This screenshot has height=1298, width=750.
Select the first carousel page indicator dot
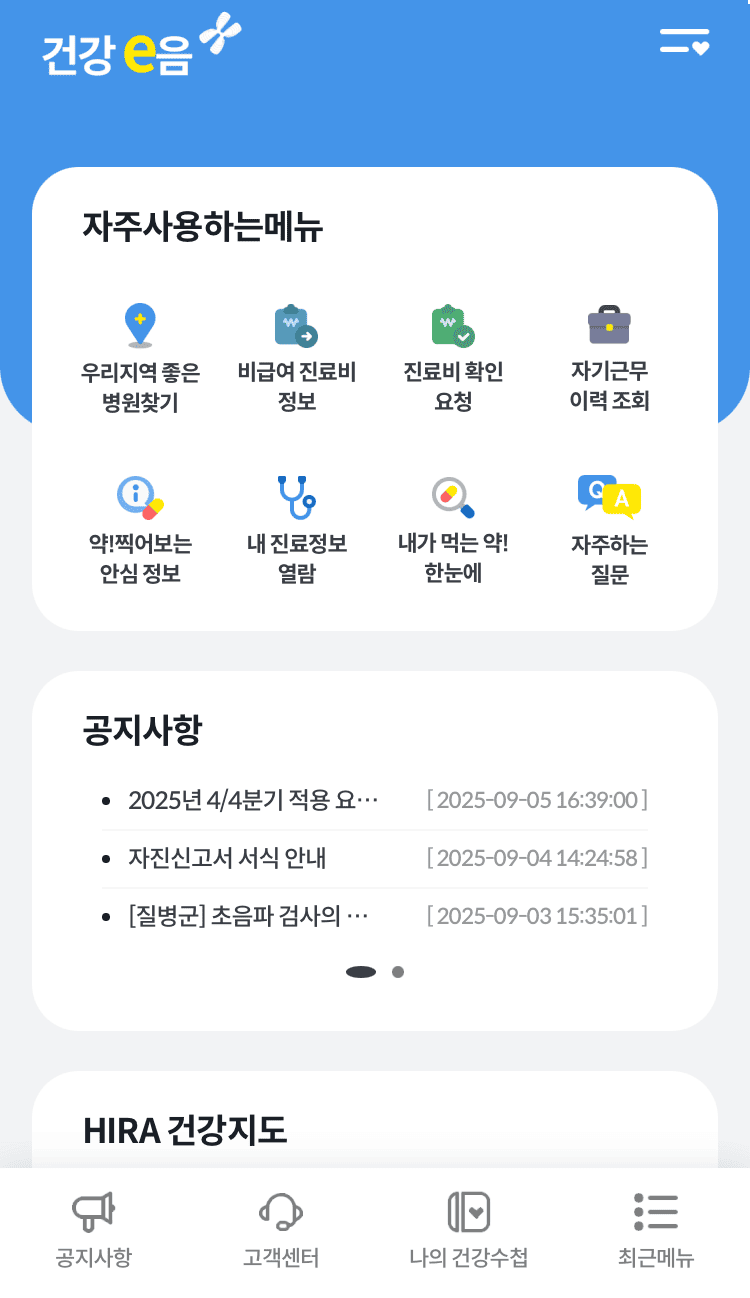[359, 971]
